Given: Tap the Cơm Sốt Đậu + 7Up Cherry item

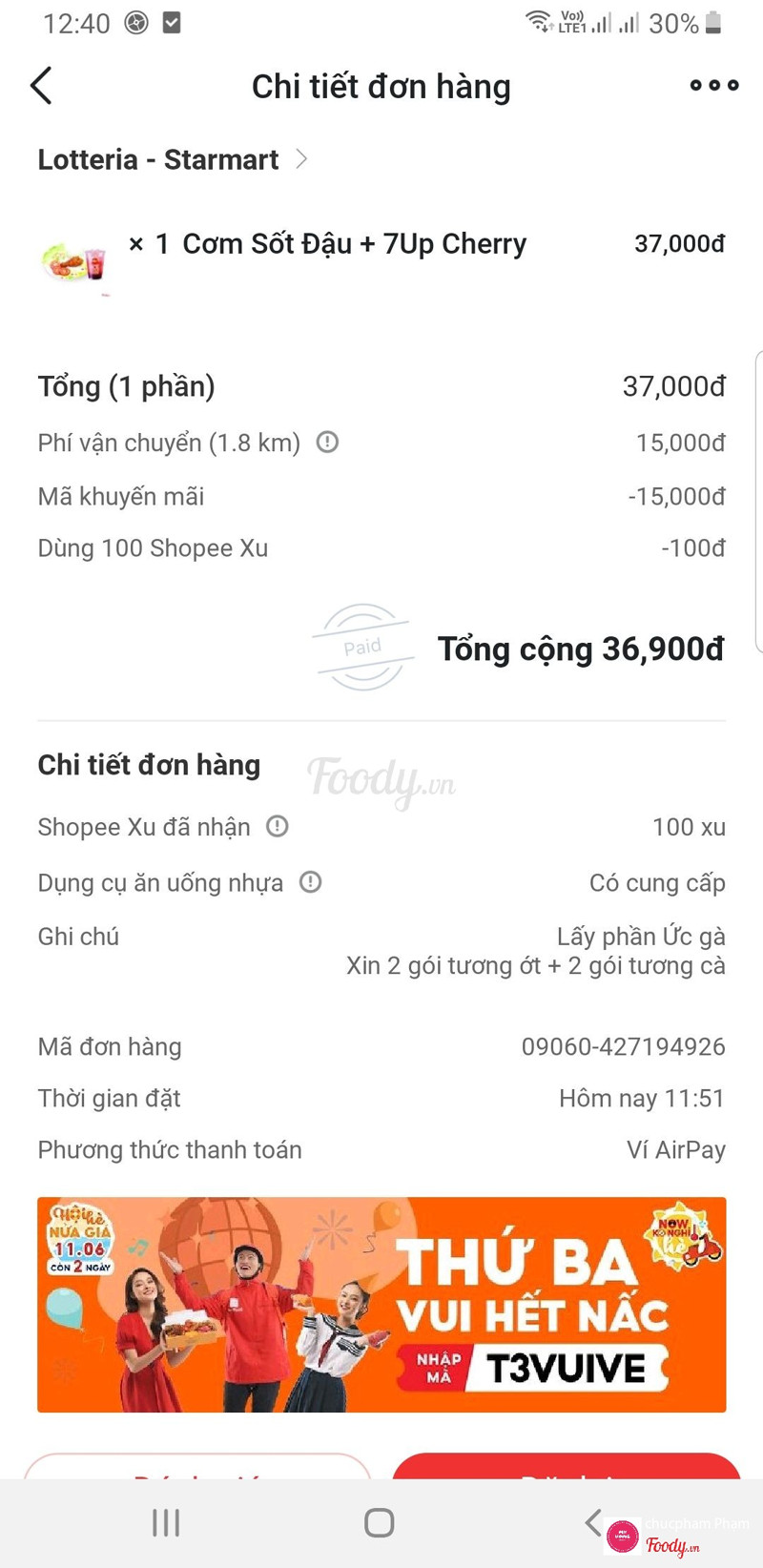Looking at the screenshot, I should point(353,244).
